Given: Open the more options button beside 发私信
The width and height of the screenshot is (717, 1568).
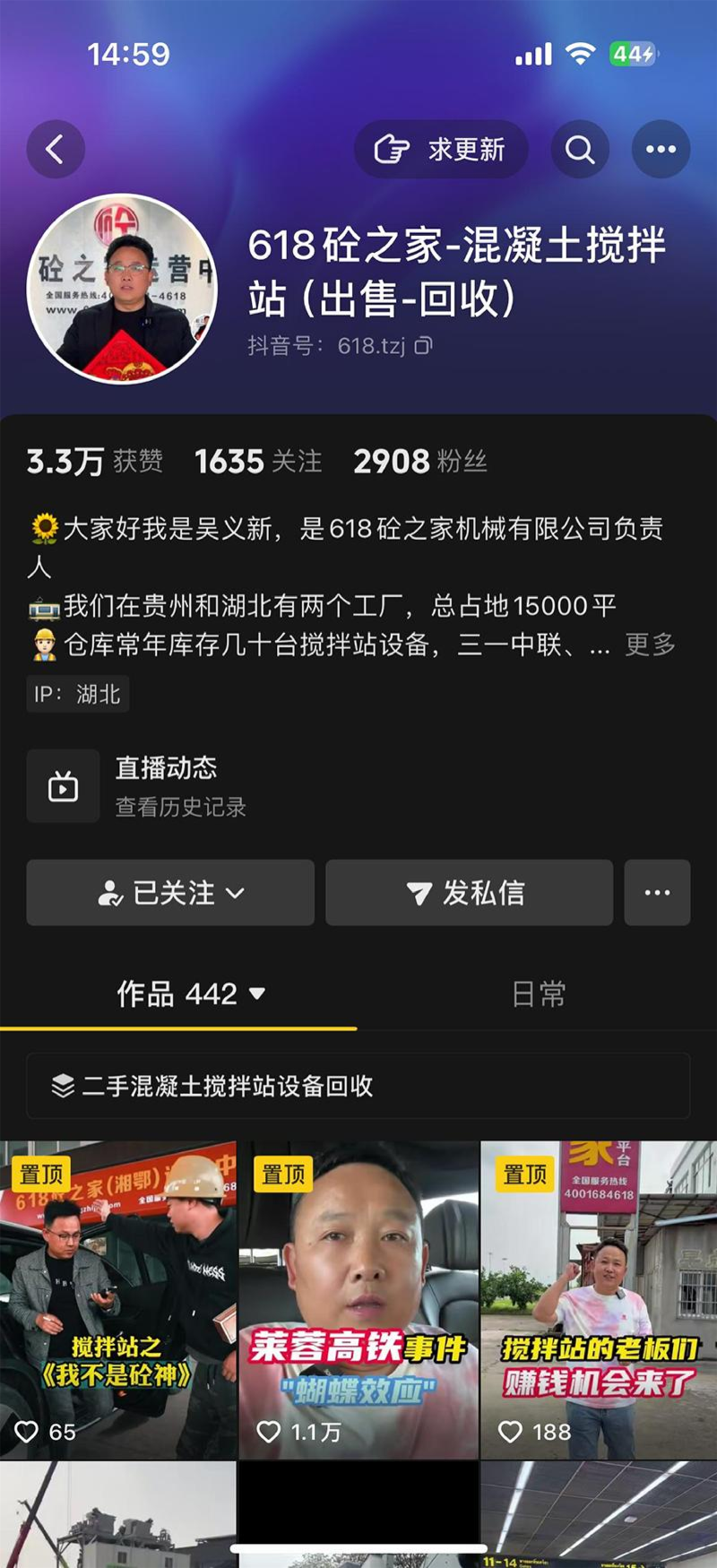Looking at the screenshot, I should tap(657, 893).
